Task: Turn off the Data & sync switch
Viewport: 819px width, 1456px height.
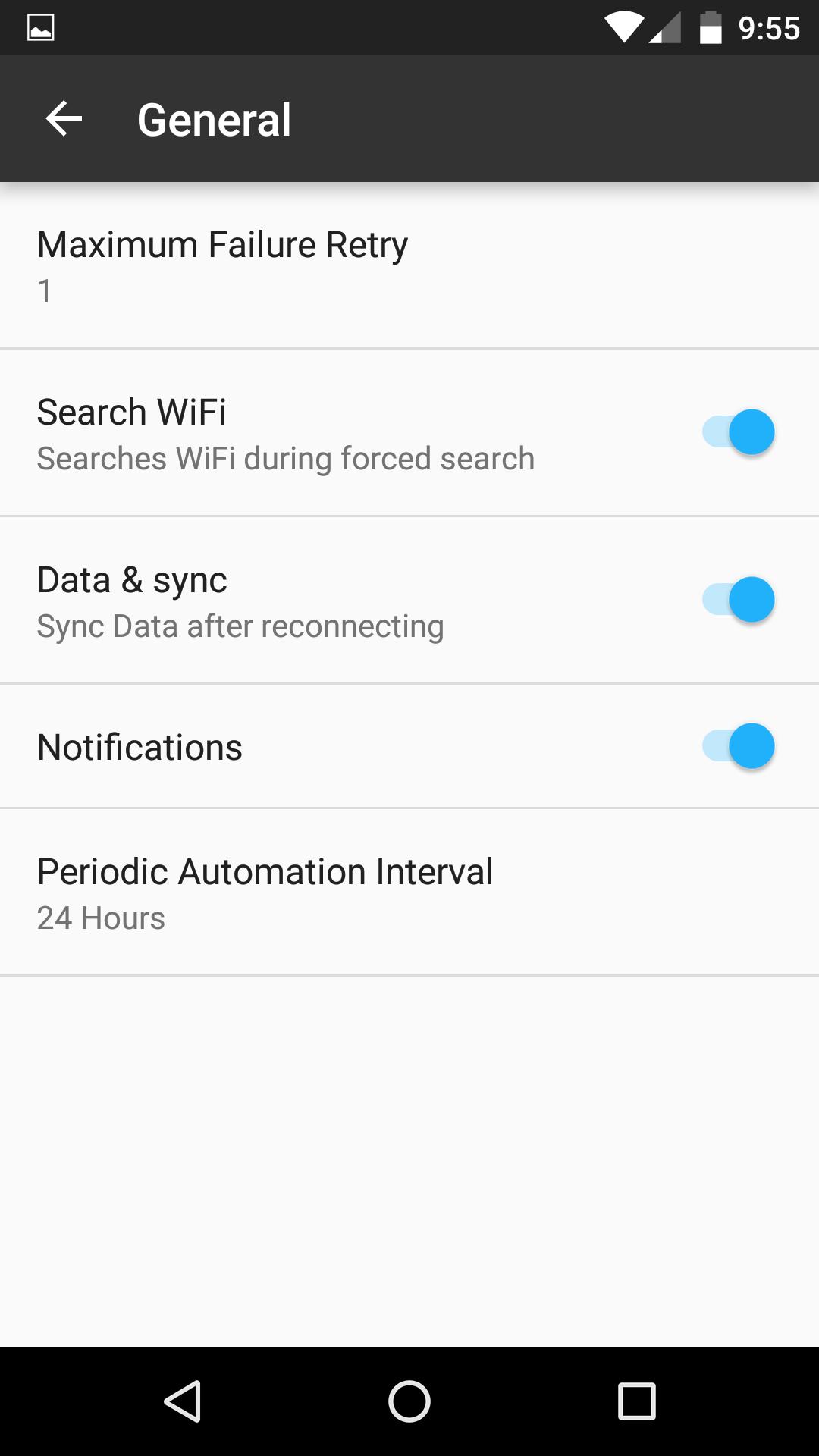Action: (737, 599)
